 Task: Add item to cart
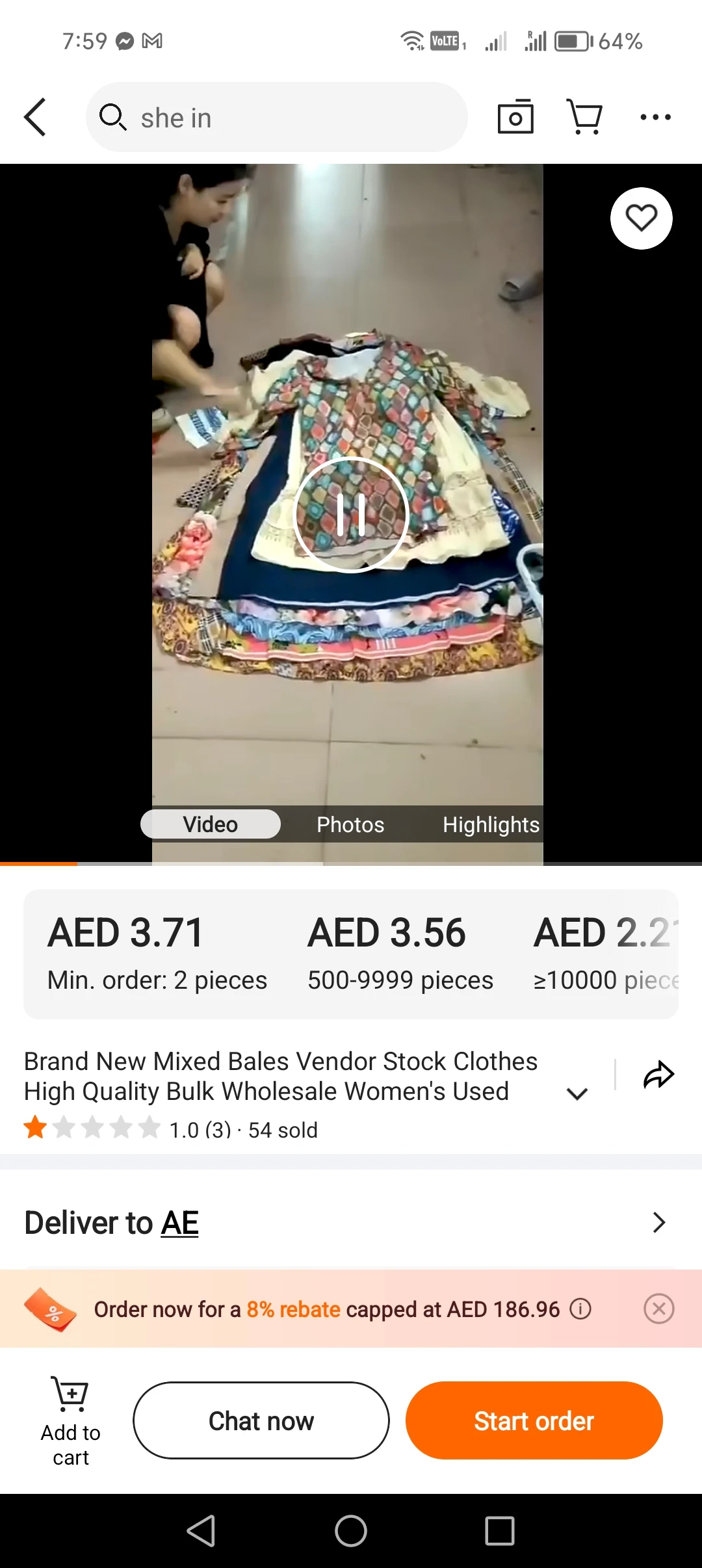(x=70, y=1421)
